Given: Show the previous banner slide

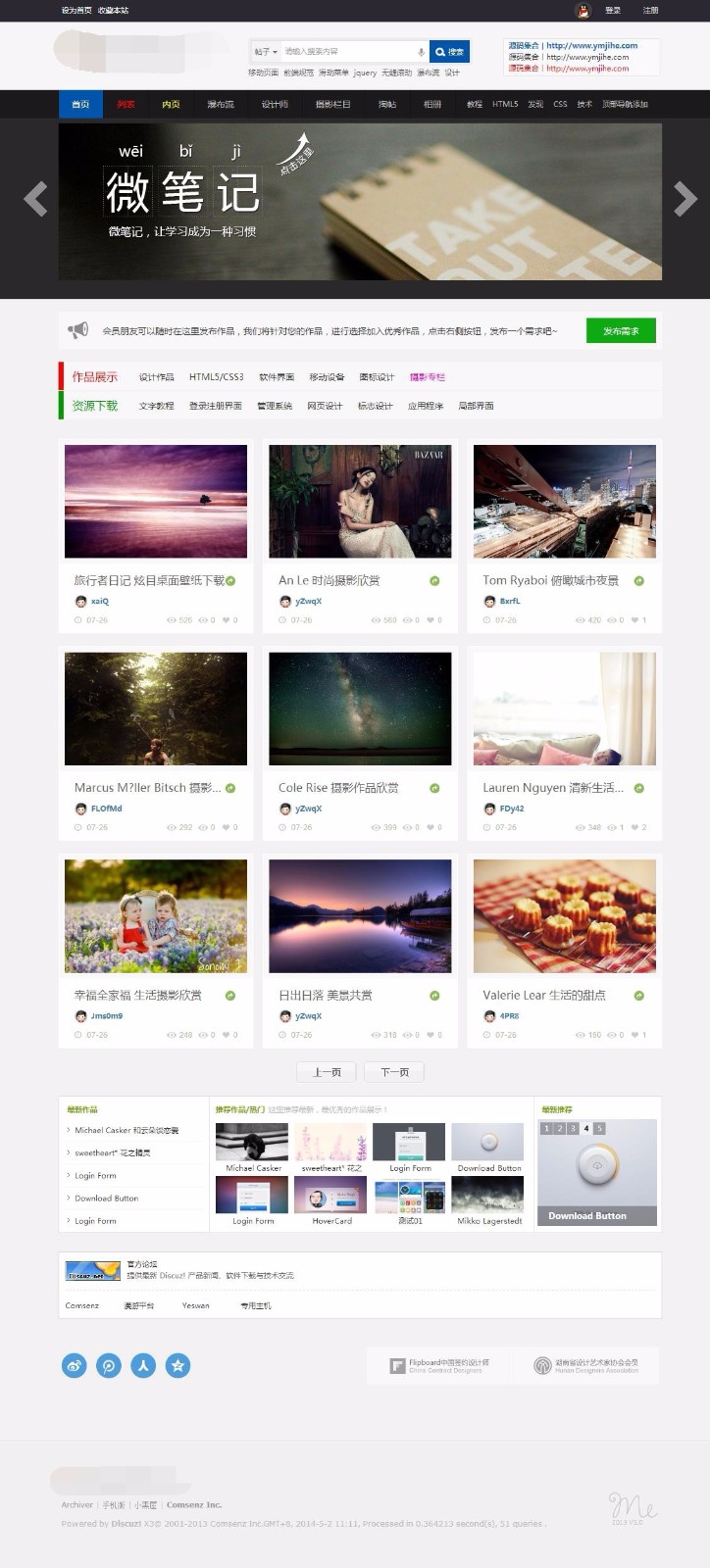Looking at the screenshot, I should (x=35, y=199).
